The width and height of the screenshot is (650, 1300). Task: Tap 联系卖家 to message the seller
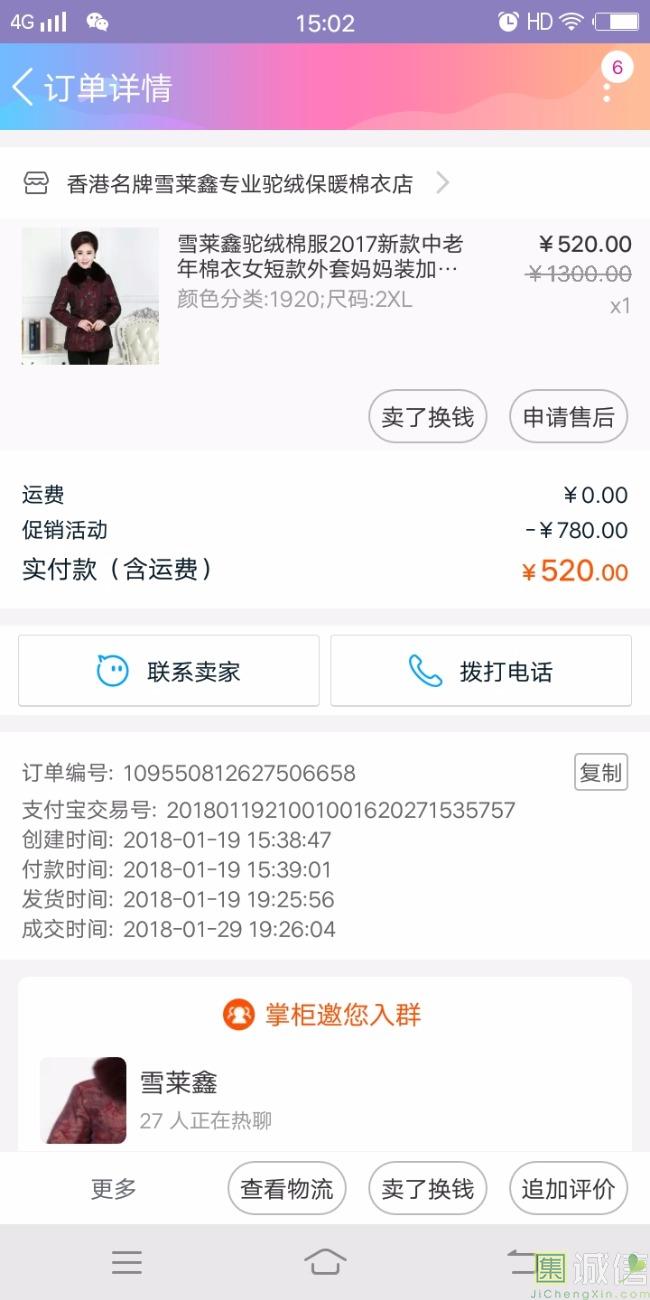[x=169, y=671]
